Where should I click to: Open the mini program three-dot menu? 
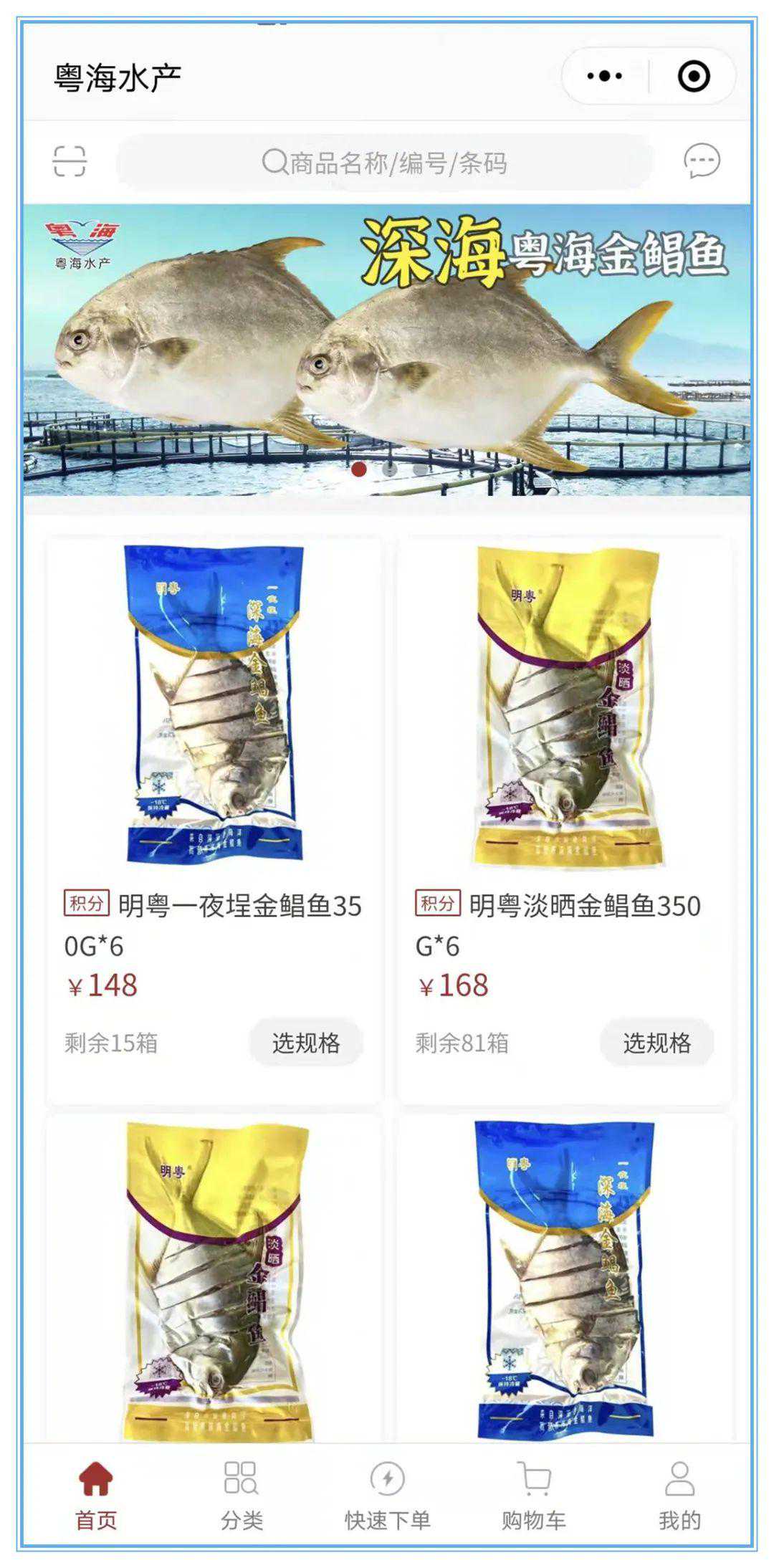604,76
